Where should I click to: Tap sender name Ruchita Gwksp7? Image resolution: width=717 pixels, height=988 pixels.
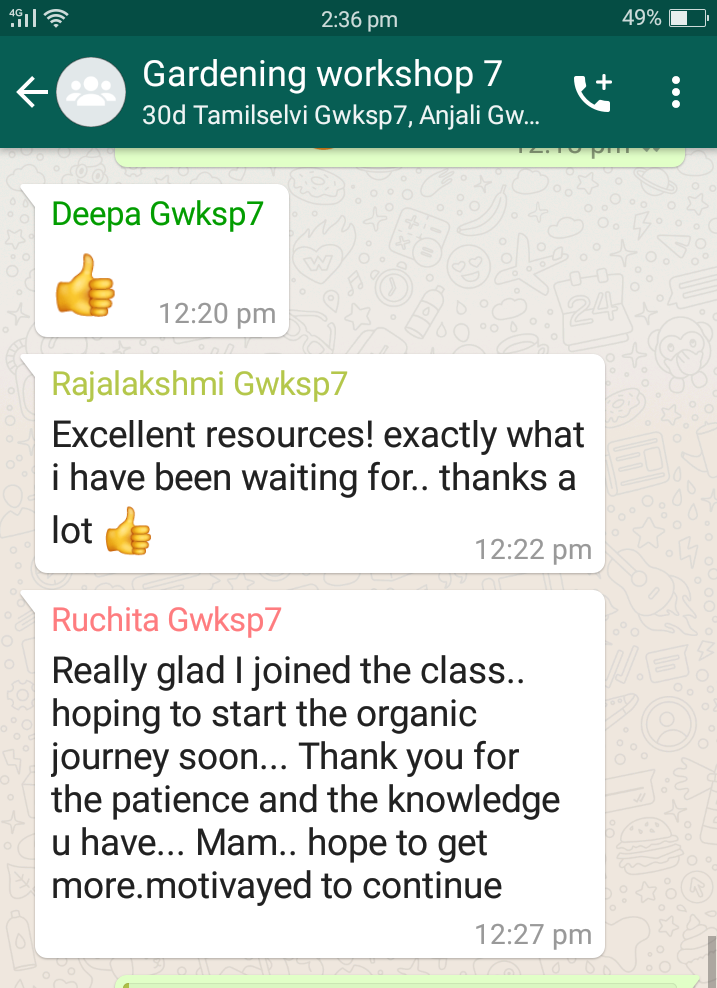pos(166,620)
